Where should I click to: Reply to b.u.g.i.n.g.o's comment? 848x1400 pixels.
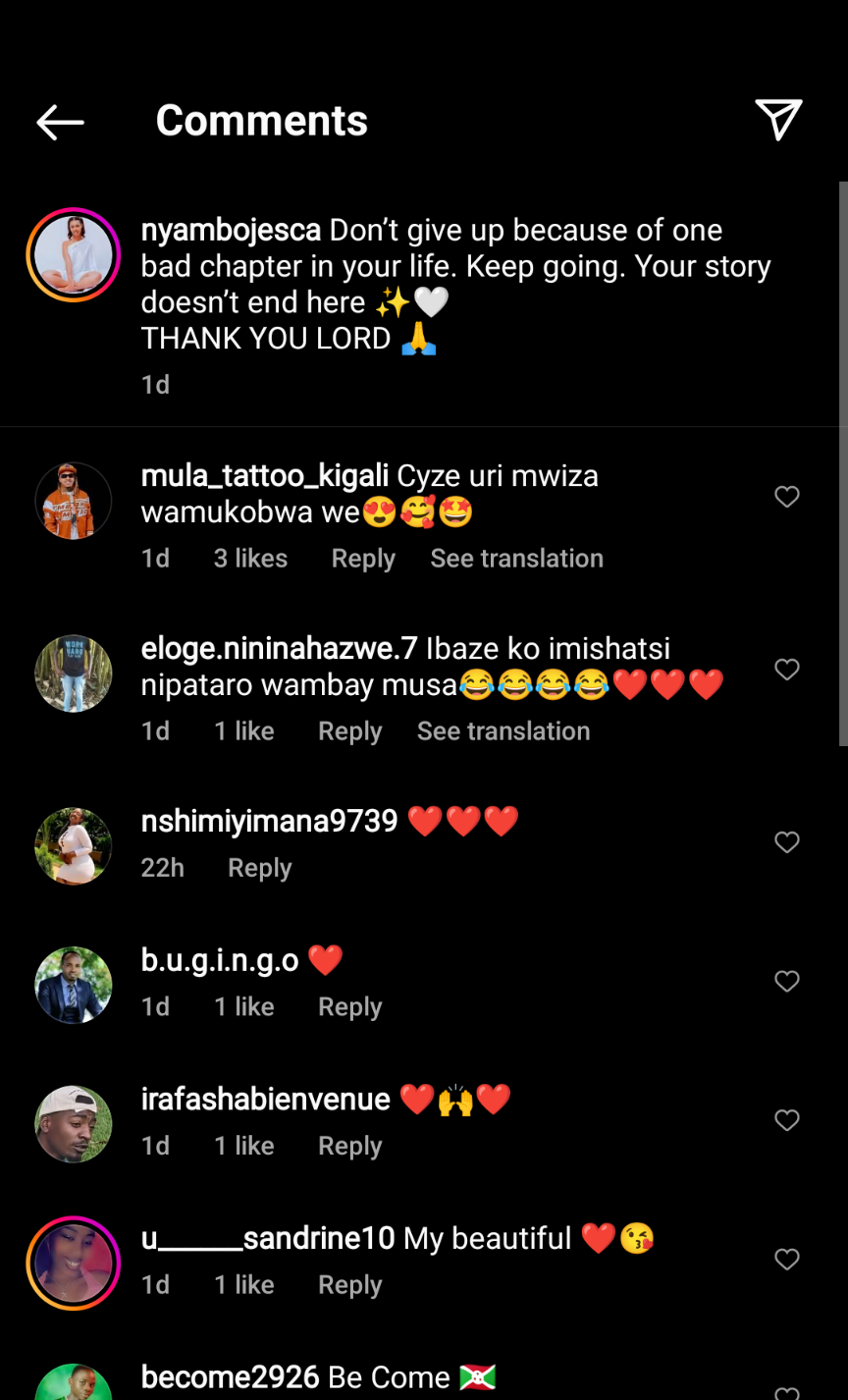pos(349,1007)
